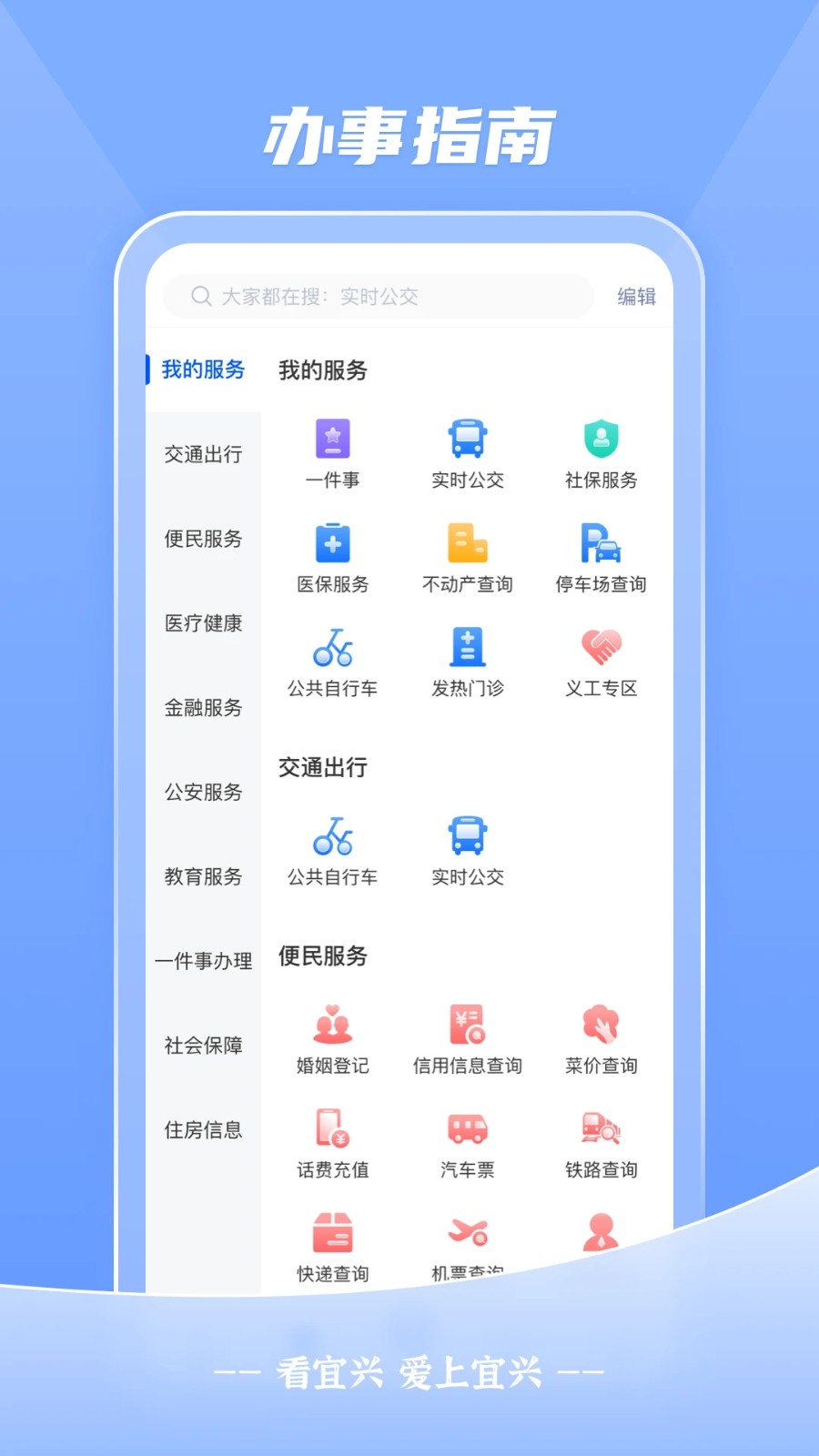The height and width of the screenshot is (1456, 819).
Task: Open the 住房信息 sidebar entry
Action: tap(202, 1130)
